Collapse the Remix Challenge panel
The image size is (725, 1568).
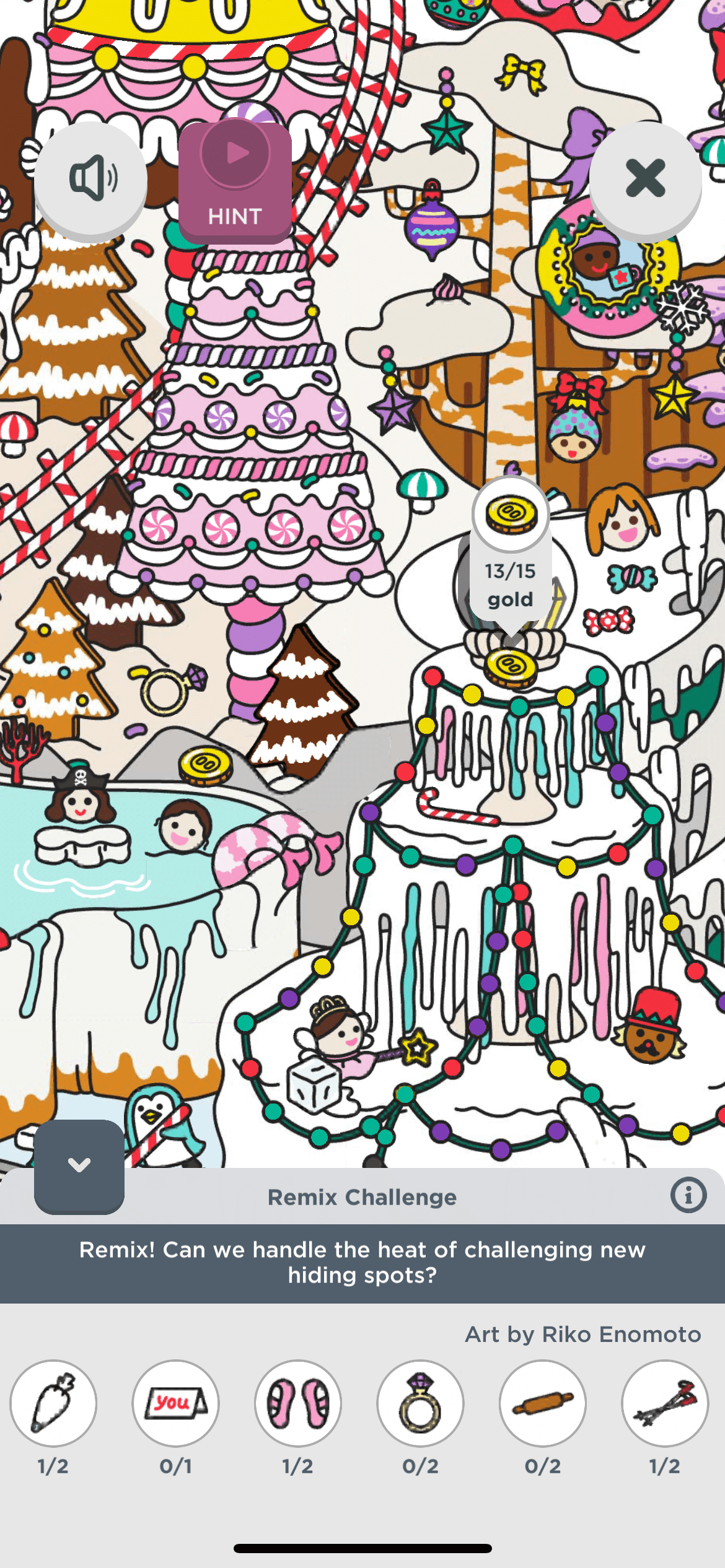pyautogui.click(x=79, y=1165)
